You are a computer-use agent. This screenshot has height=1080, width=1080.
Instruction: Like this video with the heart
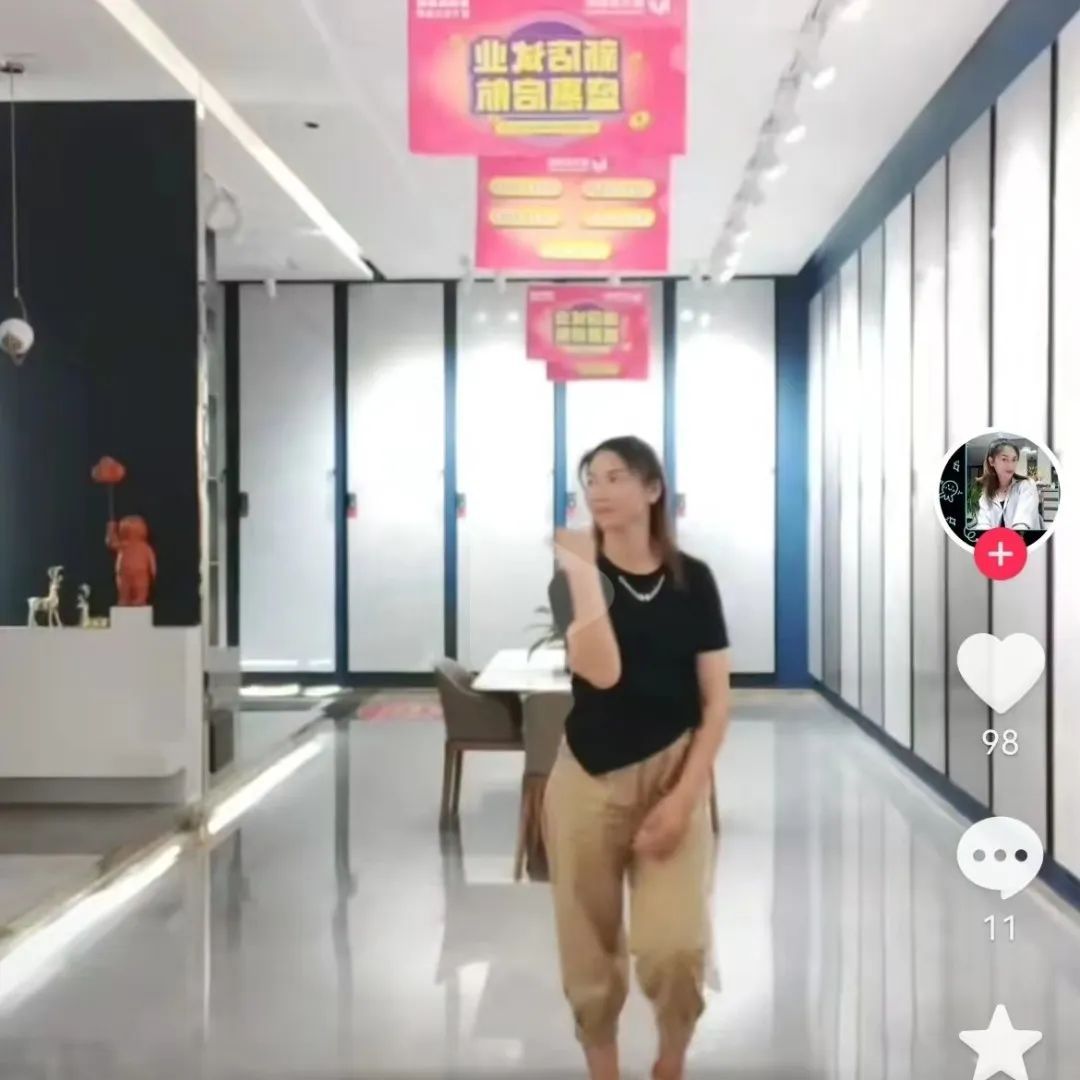[x=1000, y=672]
